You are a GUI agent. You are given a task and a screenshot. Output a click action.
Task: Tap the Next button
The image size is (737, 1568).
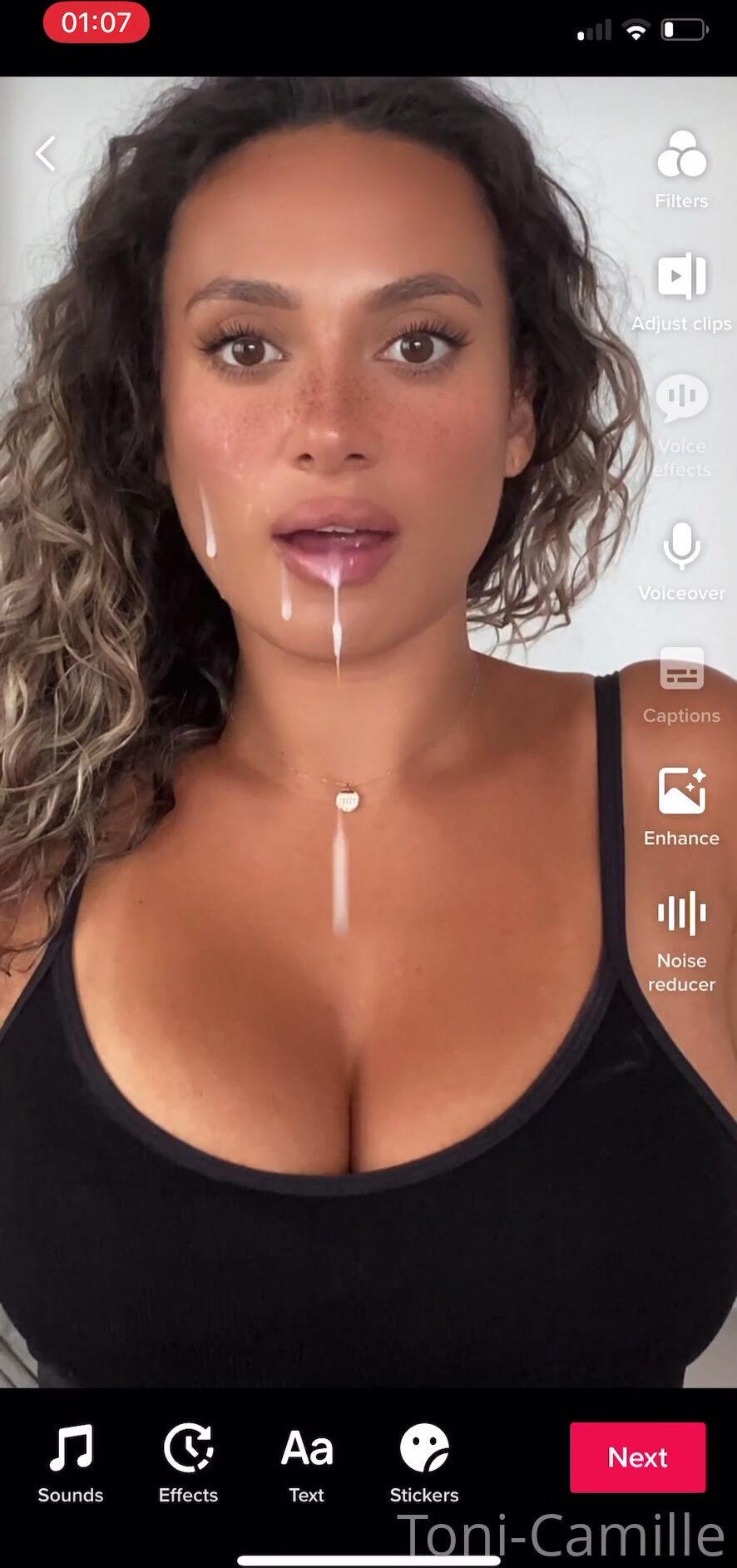pyautogui.click(x=637, y=1457)
